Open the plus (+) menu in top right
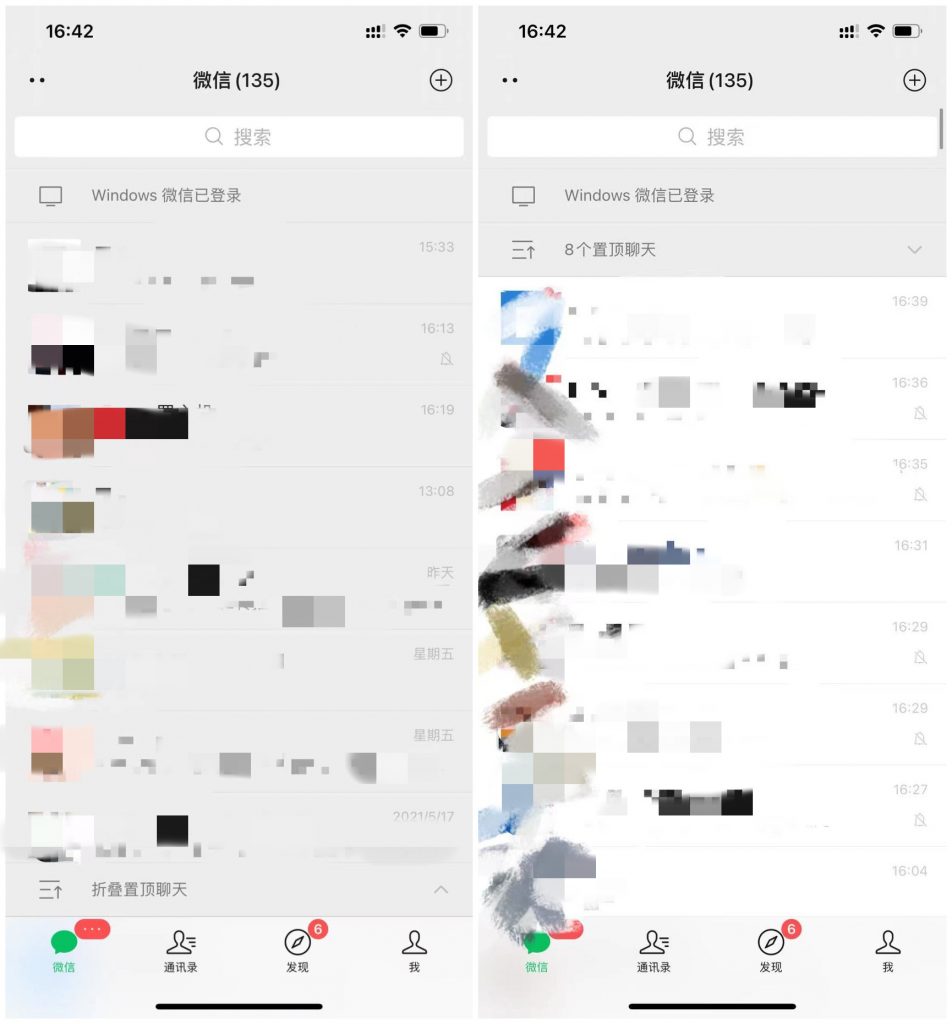952x1024 pixels. tap(440, 80)
